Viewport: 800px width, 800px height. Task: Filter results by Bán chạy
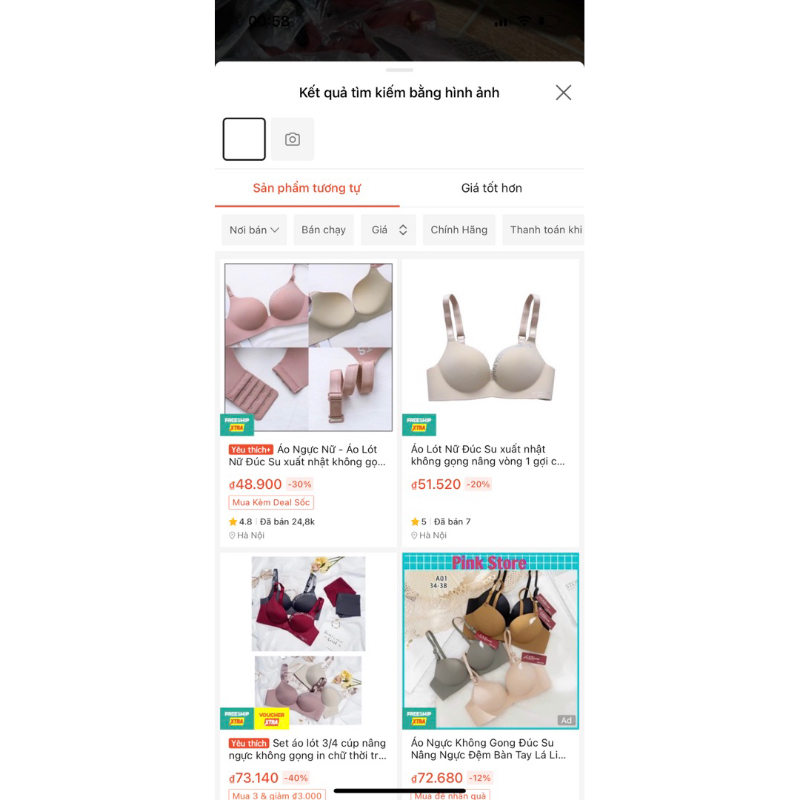point(323,230)
